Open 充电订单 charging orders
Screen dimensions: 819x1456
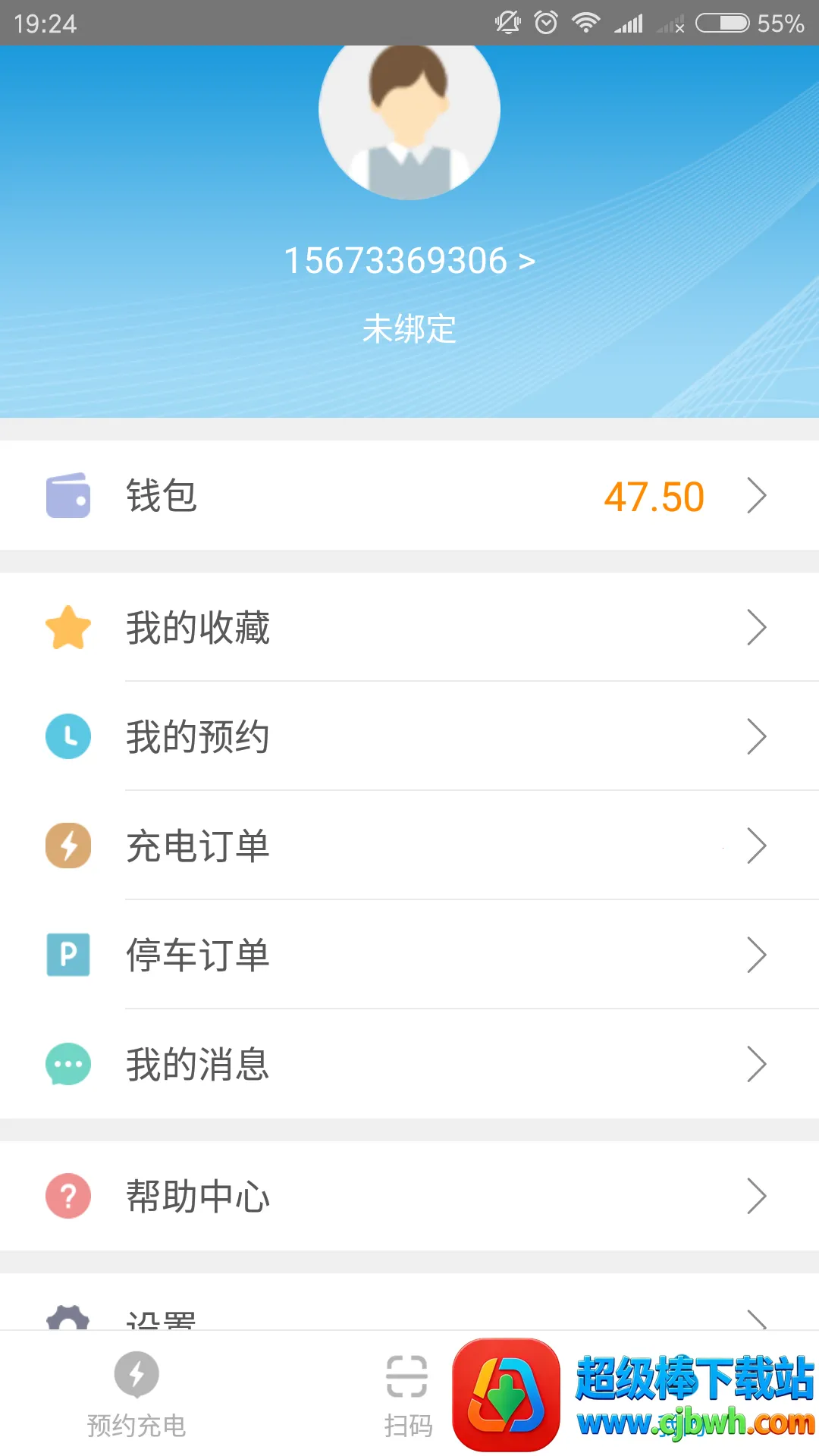pos(409,846)
